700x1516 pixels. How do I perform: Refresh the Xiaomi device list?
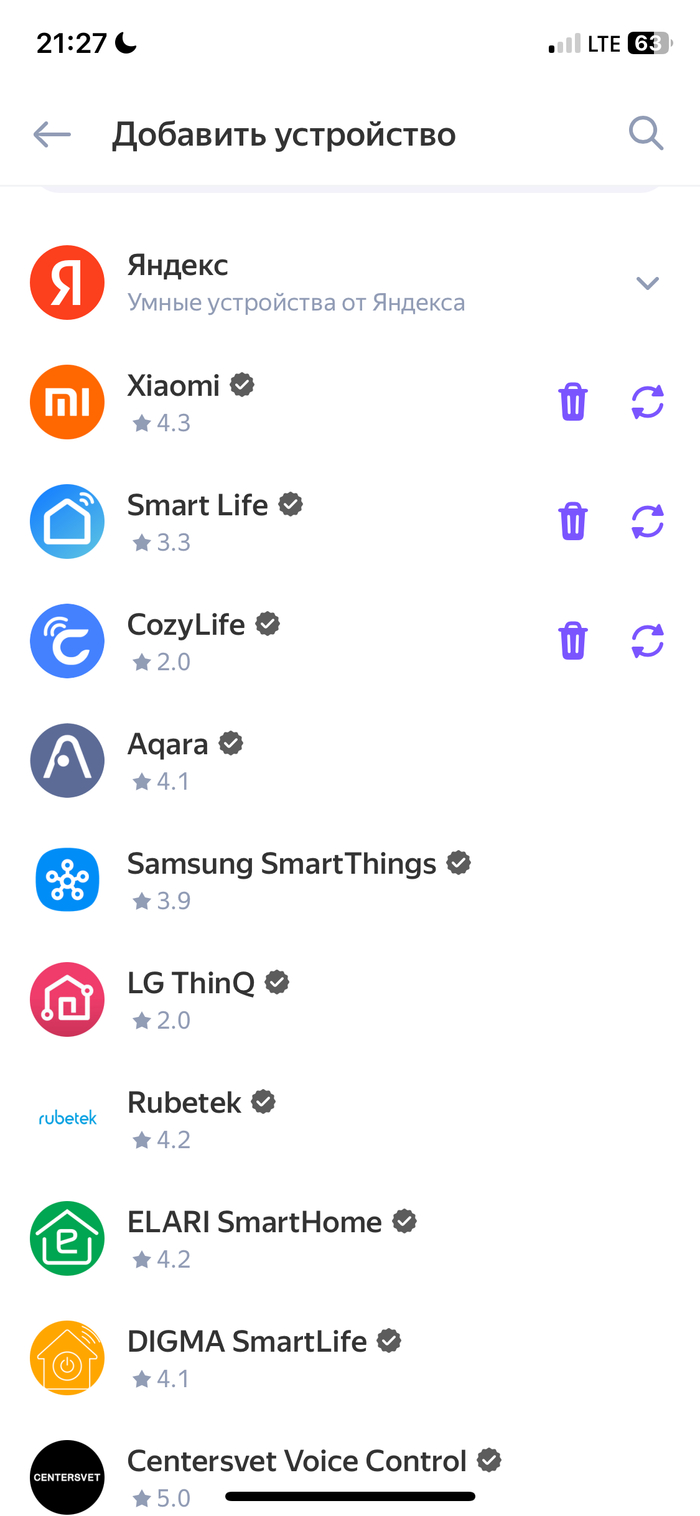pos(647,402)
